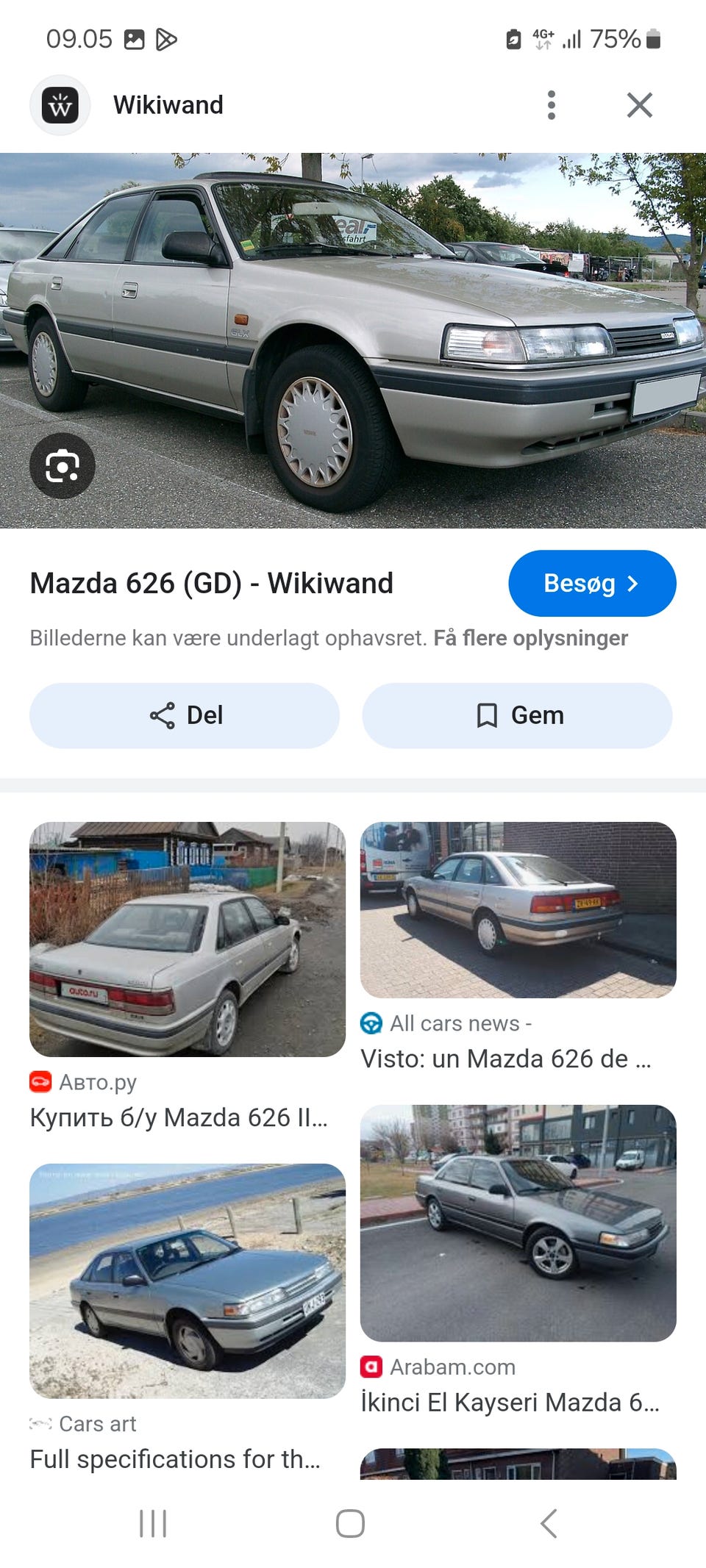Screen dimensions: 706x1568
Task: Close the image viewer with the X
Action: point(639,104)
